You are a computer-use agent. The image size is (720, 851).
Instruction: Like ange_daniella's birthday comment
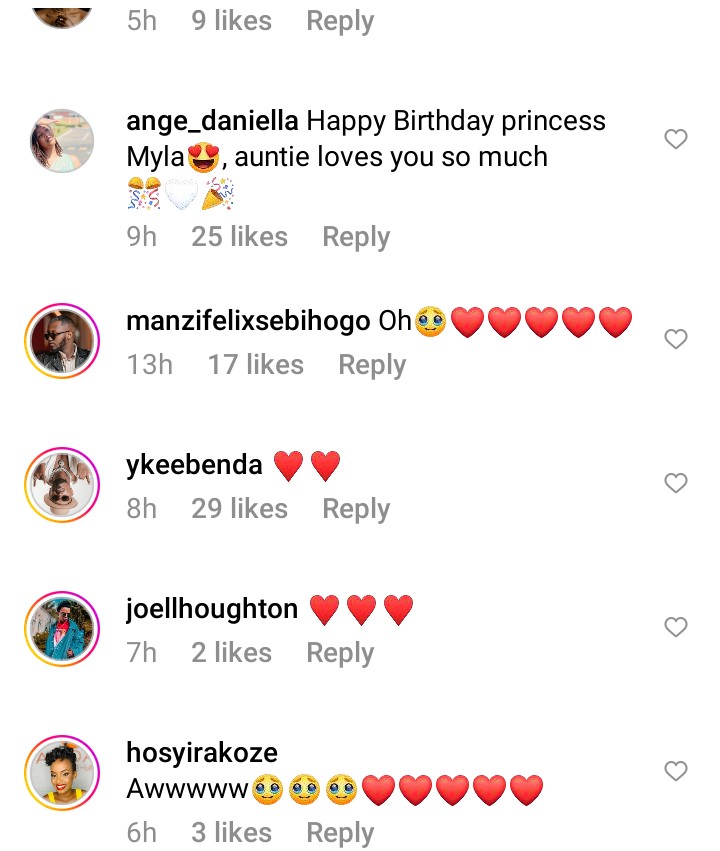pyautogui.click(x=676, y=140)
